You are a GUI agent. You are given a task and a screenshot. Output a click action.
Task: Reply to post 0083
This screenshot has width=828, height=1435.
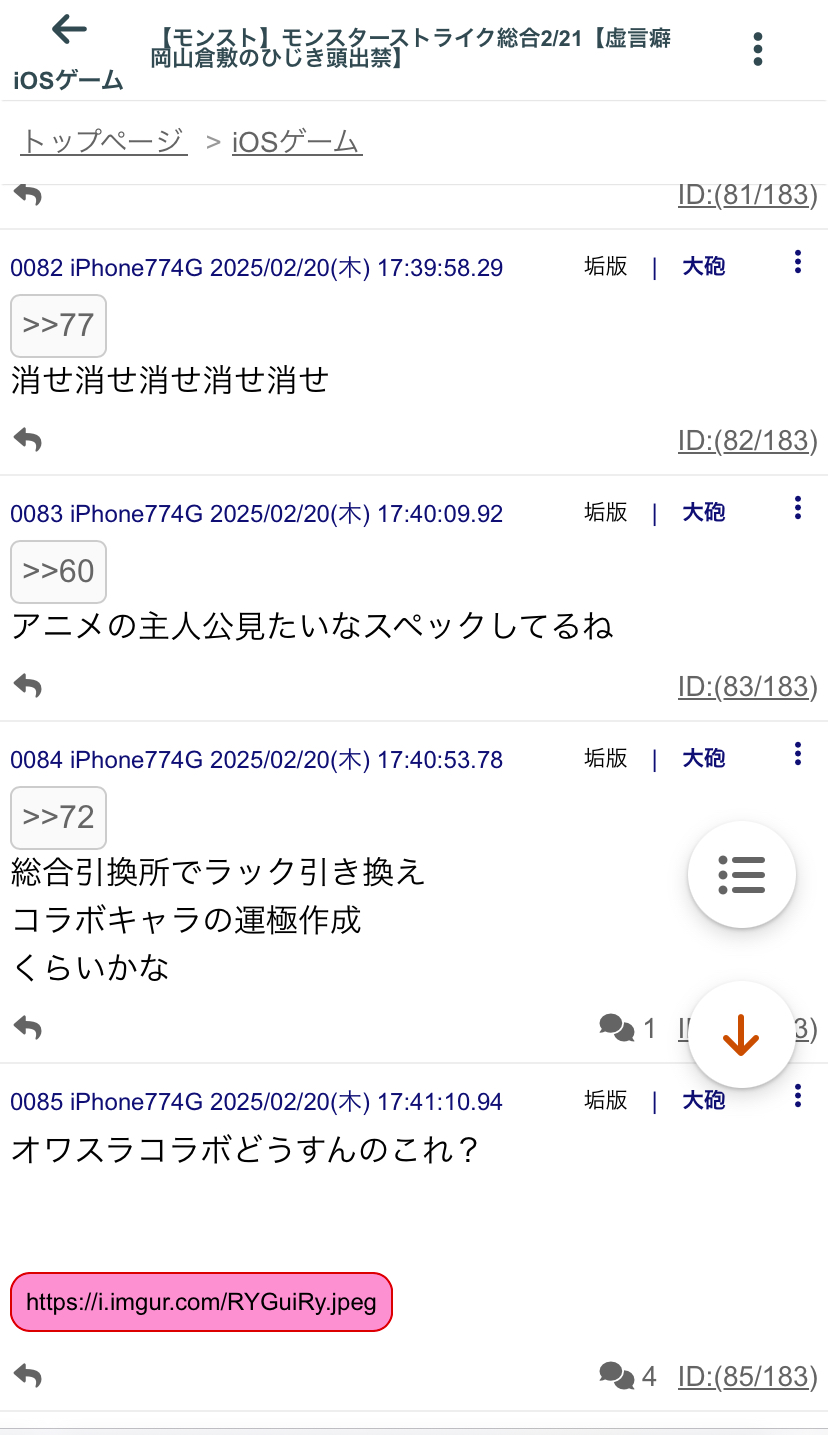(x=28, y=686)
